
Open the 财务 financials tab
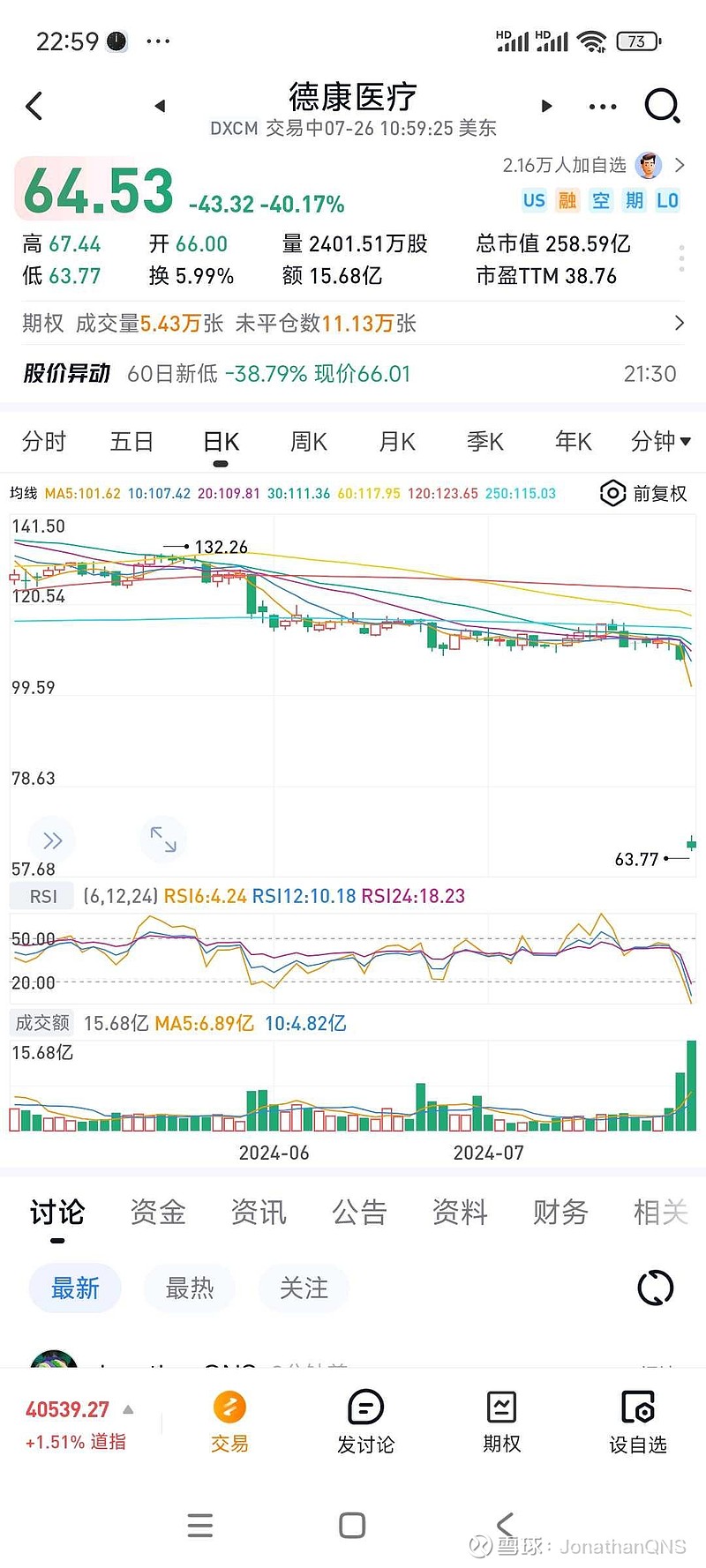click(559, 1213)
